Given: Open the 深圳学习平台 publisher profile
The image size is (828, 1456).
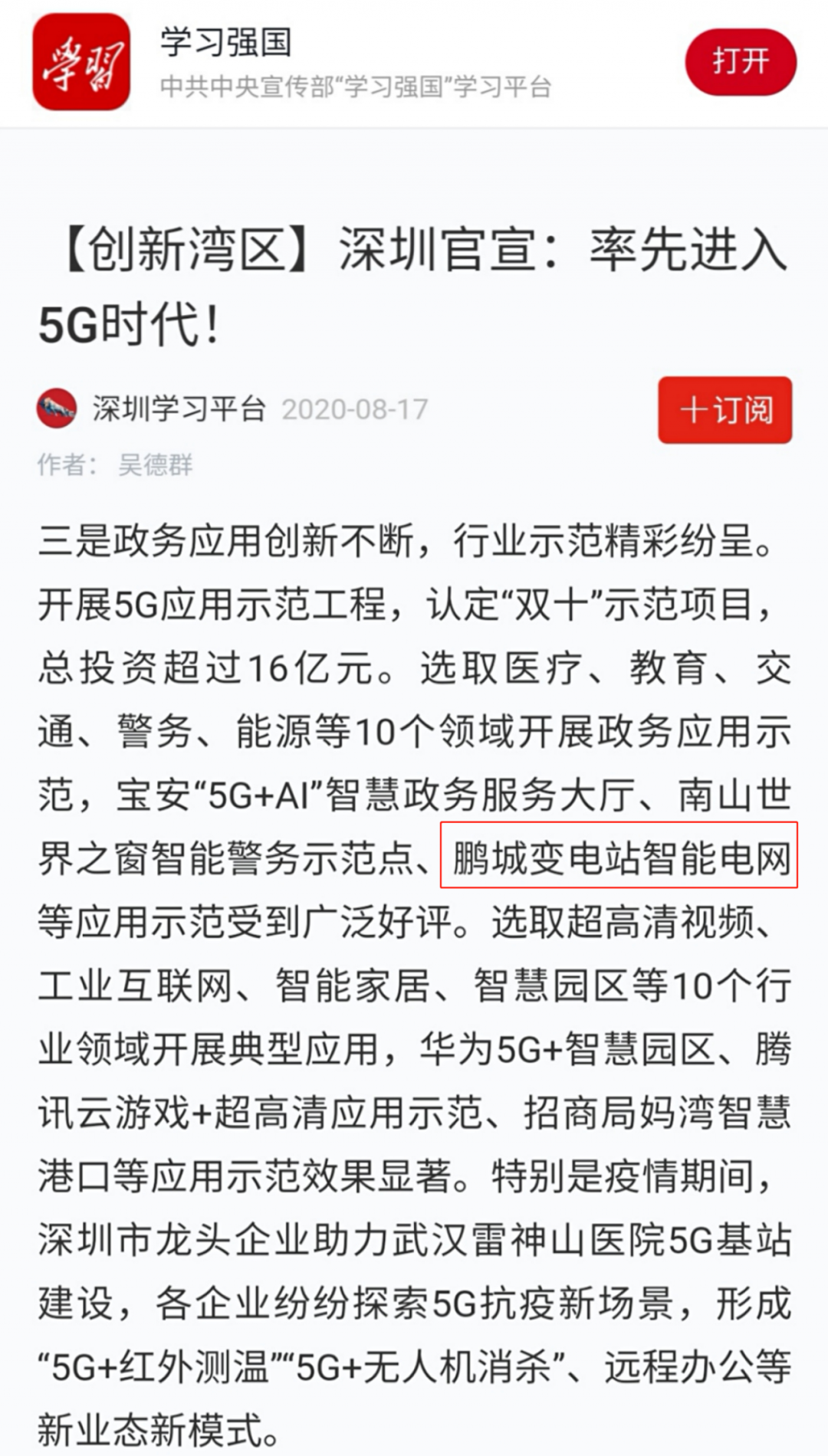Looking at the screenshot, I should point(178,409).
